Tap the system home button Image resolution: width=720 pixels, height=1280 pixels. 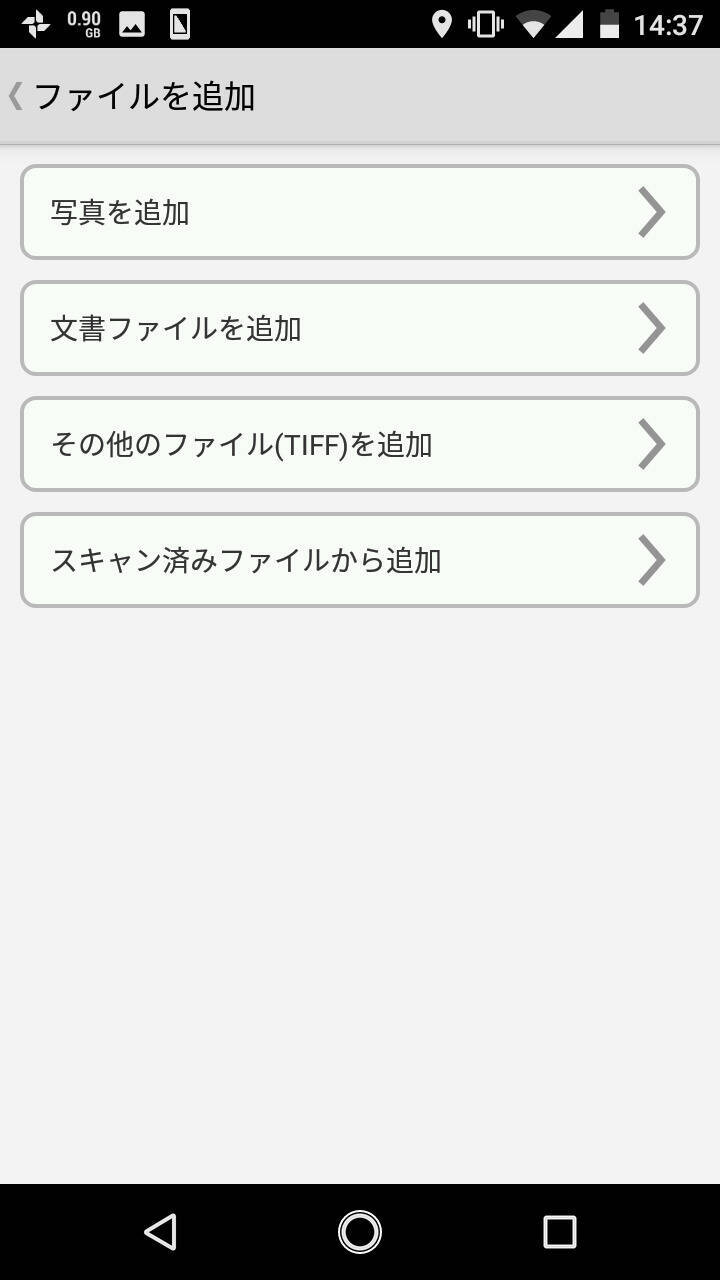[360, 1231]
